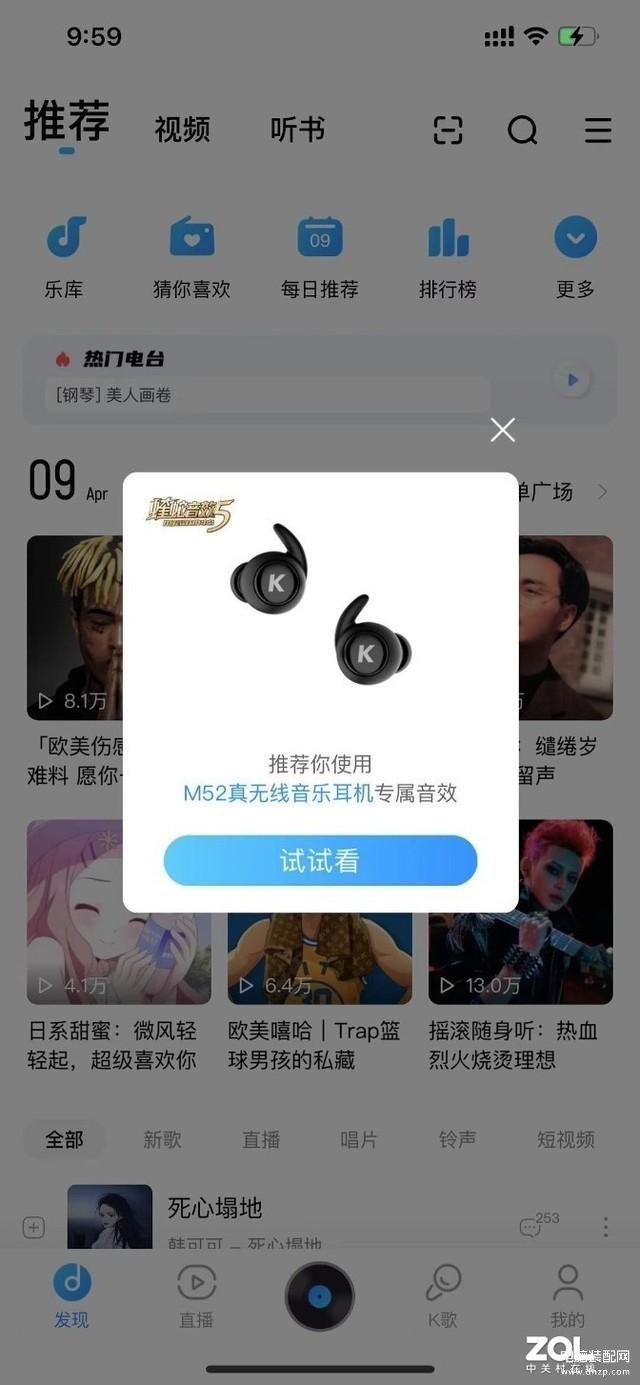The width and height of the screenshot is (640, 1385).
Task: Open the M52真无线音乐耳机 link
Action: click(x=278, y=793)
